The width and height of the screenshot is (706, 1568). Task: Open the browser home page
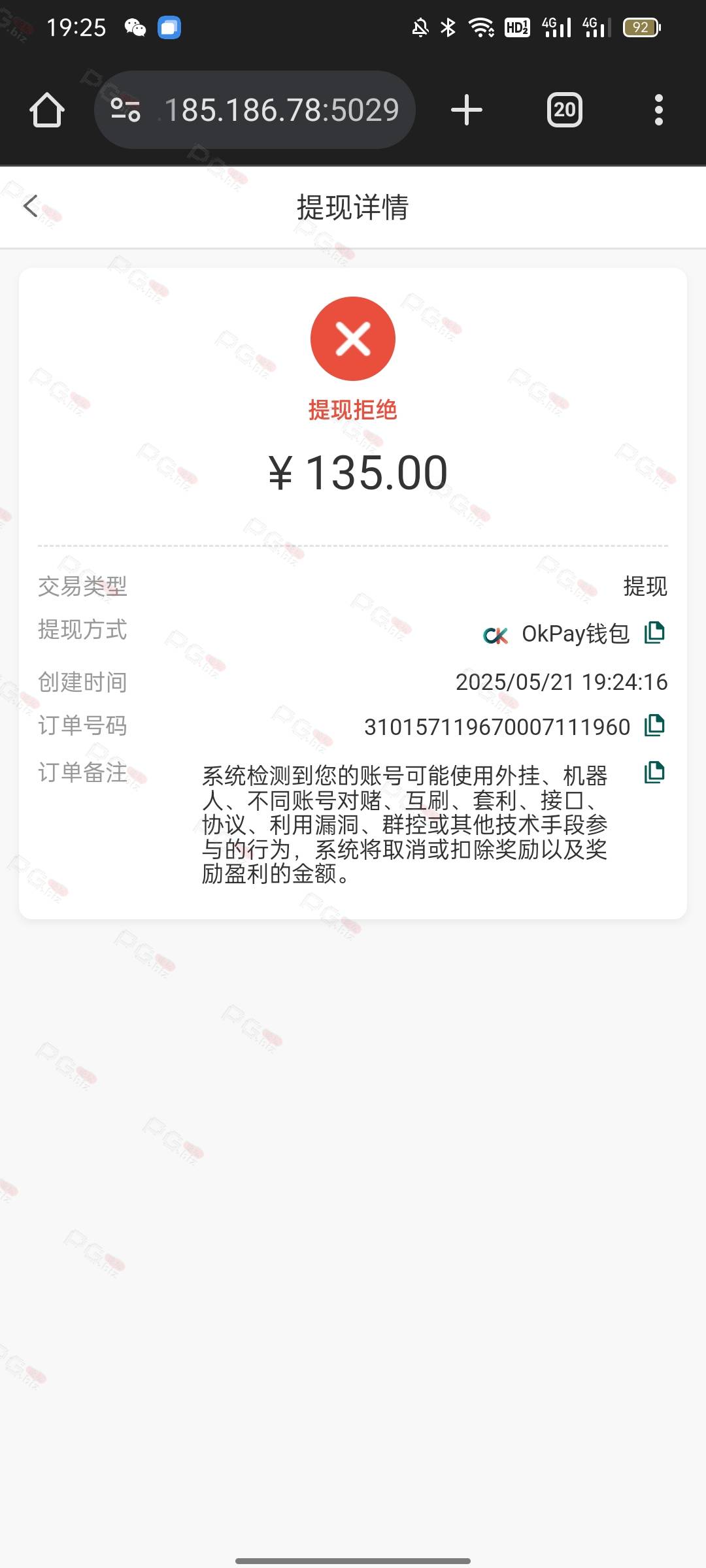(47, 110)
